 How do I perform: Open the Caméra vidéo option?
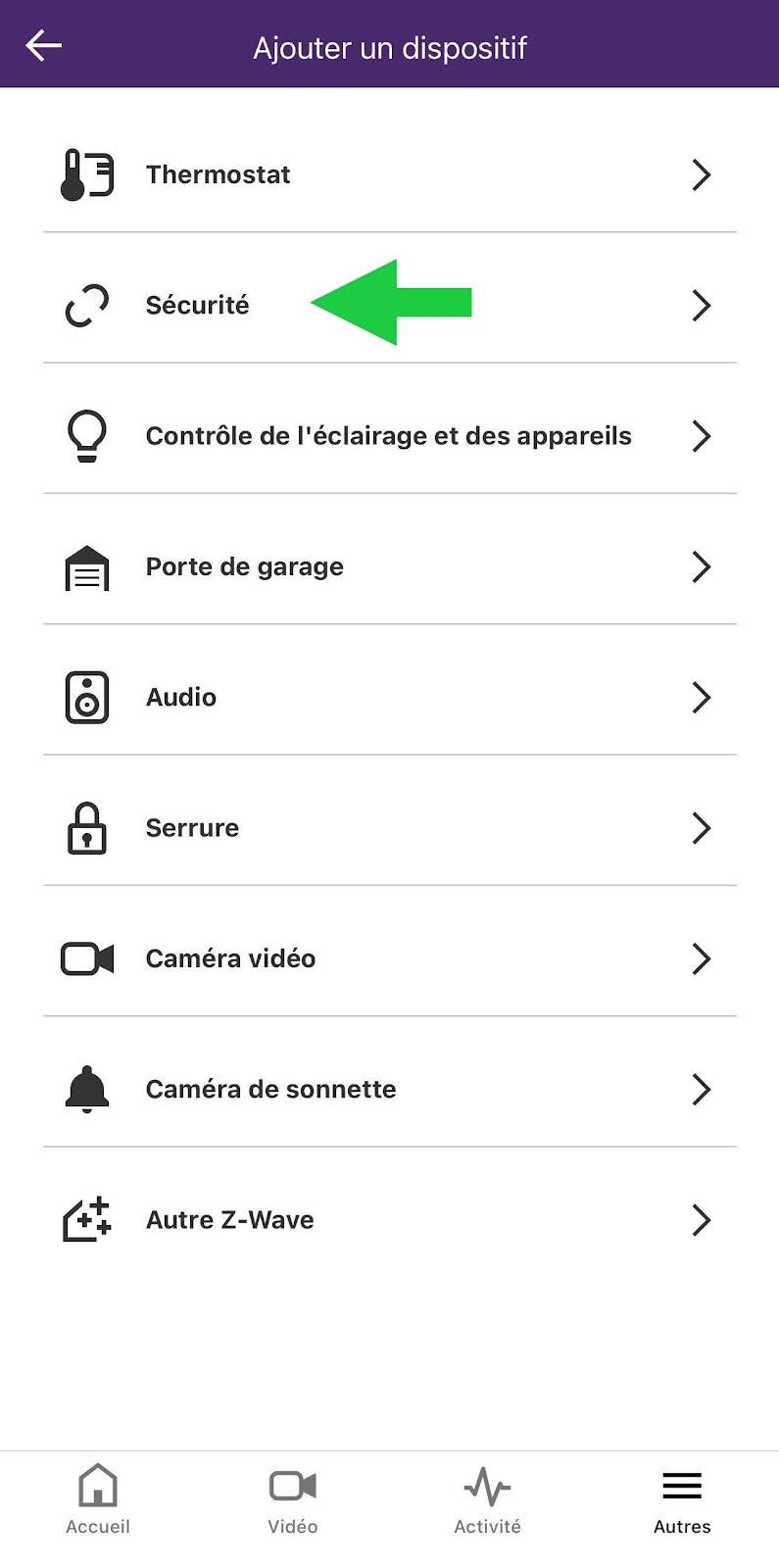pos(389,958)
